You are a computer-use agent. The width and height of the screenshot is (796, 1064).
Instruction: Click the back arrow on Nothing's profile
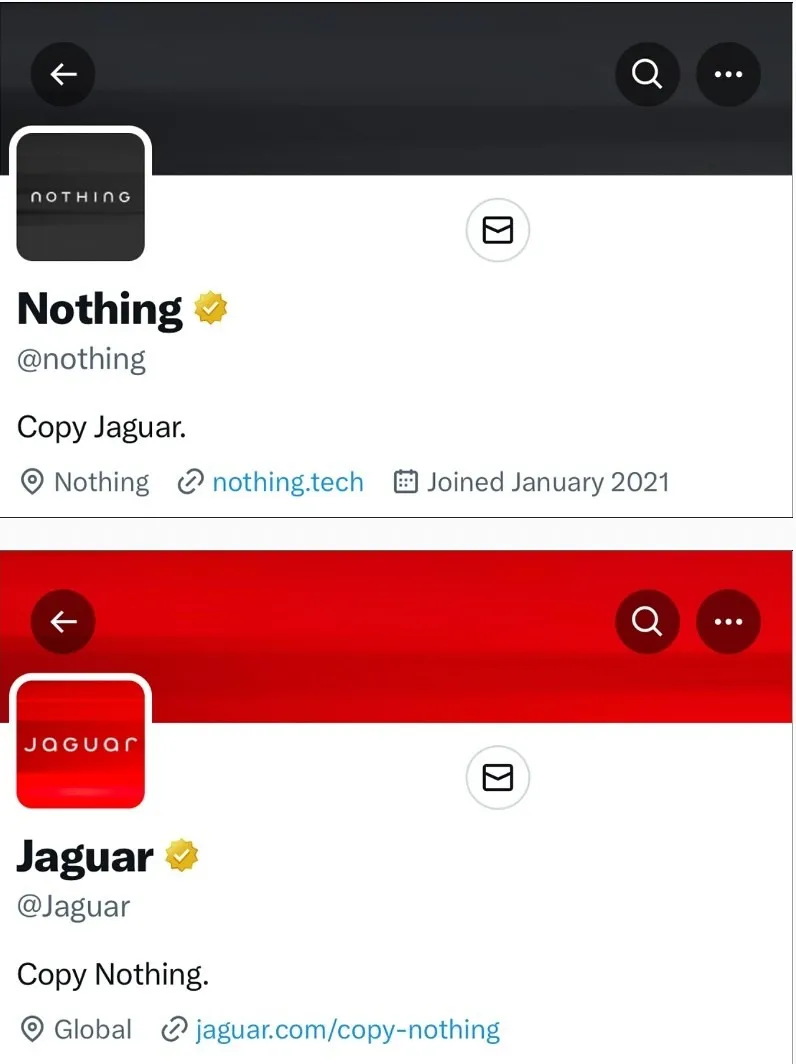click(x=63, y=74)
